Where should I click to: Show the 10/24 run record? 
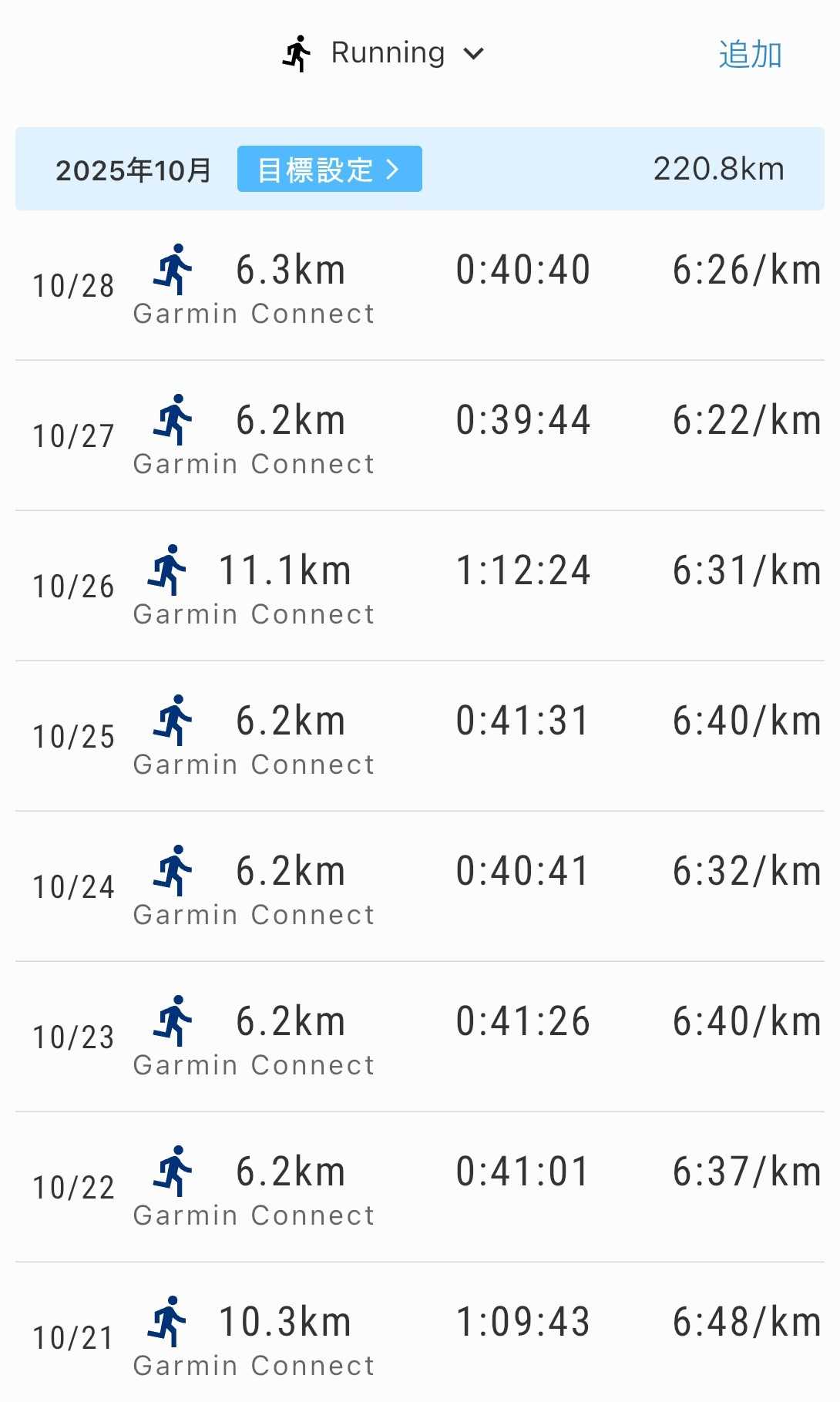click(x=420, y=886)
